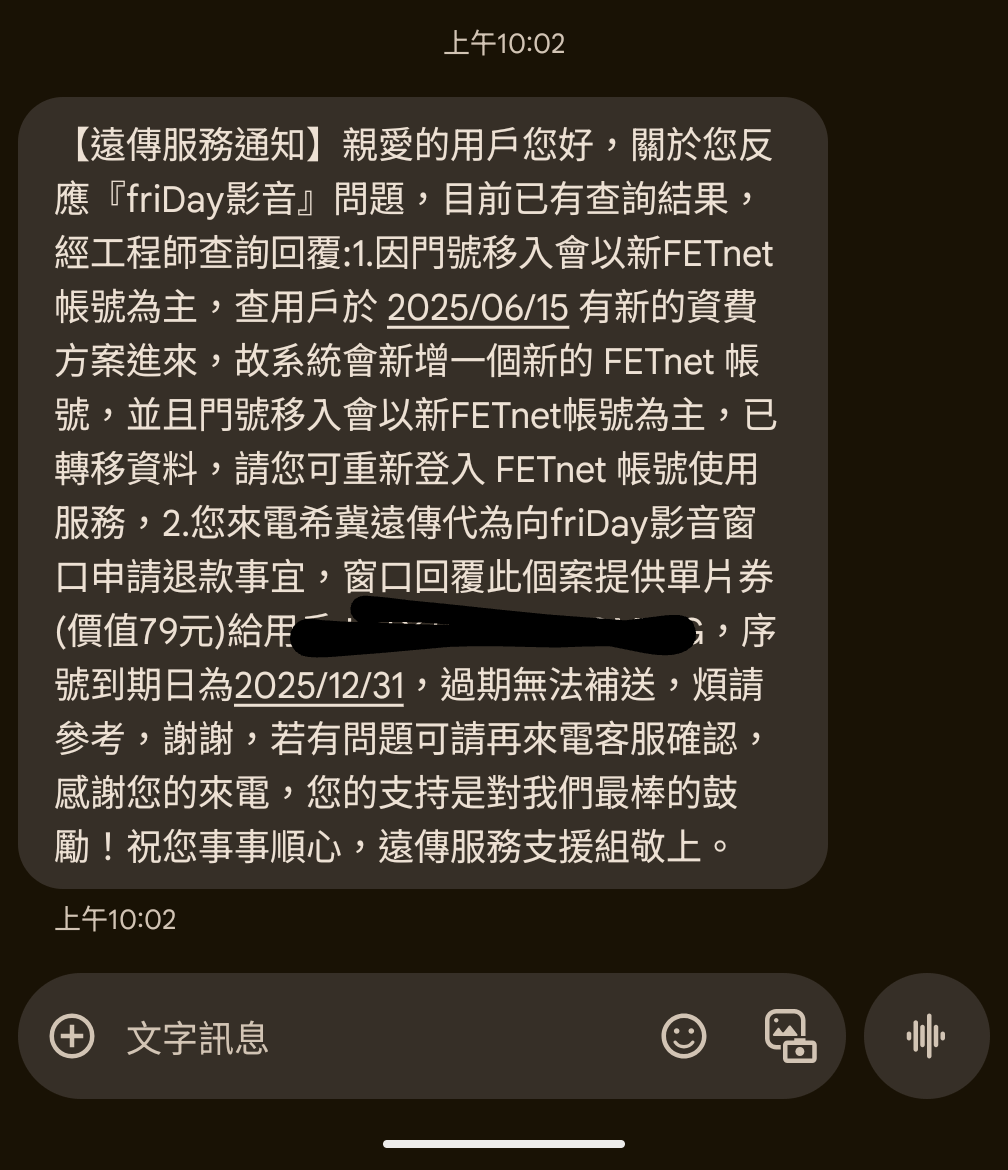Tap the underlined date 2025/12/31
The width and height of the screenshot is (1008, 1170).
(318, 685)
